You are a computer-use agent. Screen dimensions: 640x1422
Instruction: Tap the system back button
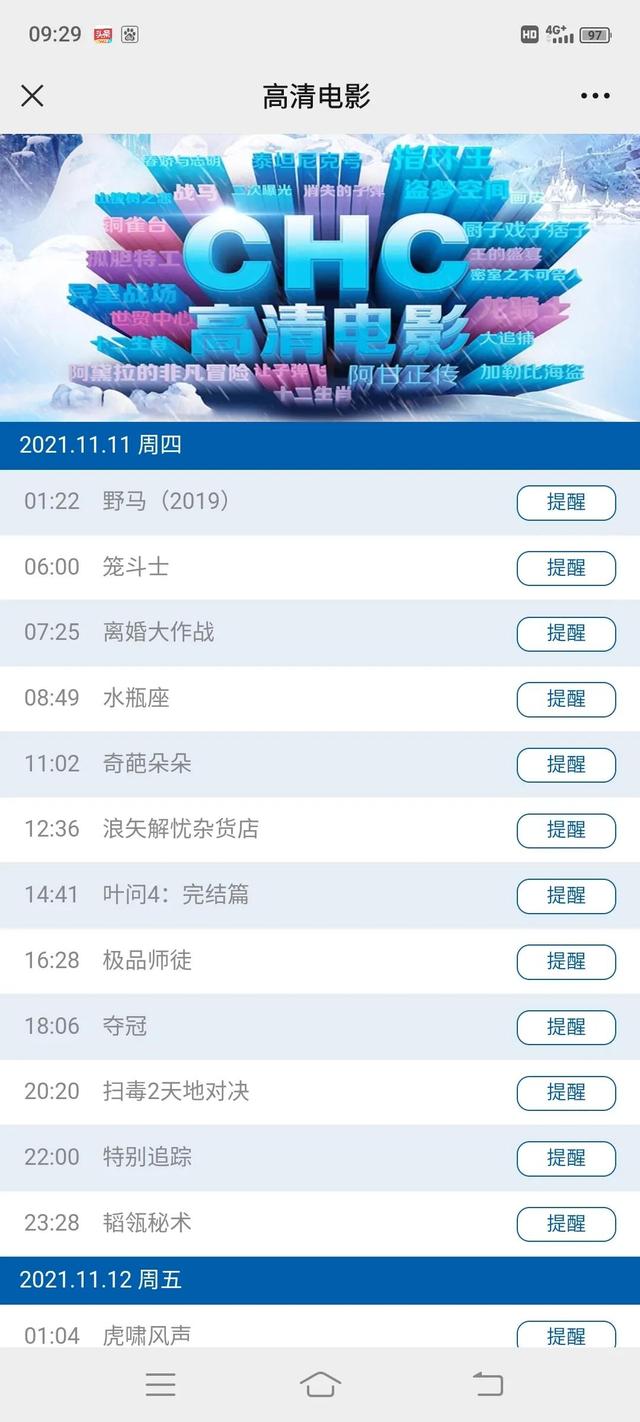(488, 1384)
